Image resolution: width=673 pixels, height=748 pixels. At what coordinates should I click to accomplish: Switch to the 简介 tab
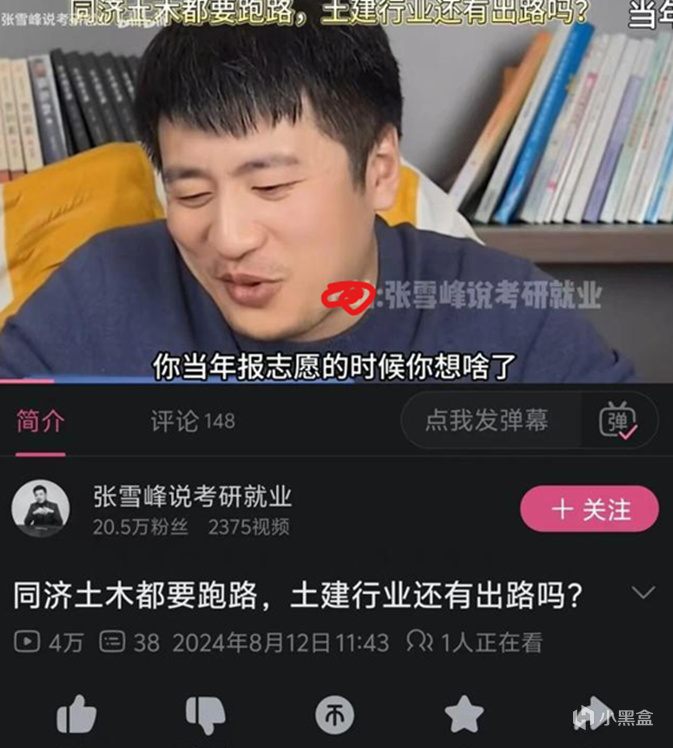(40, 421)
